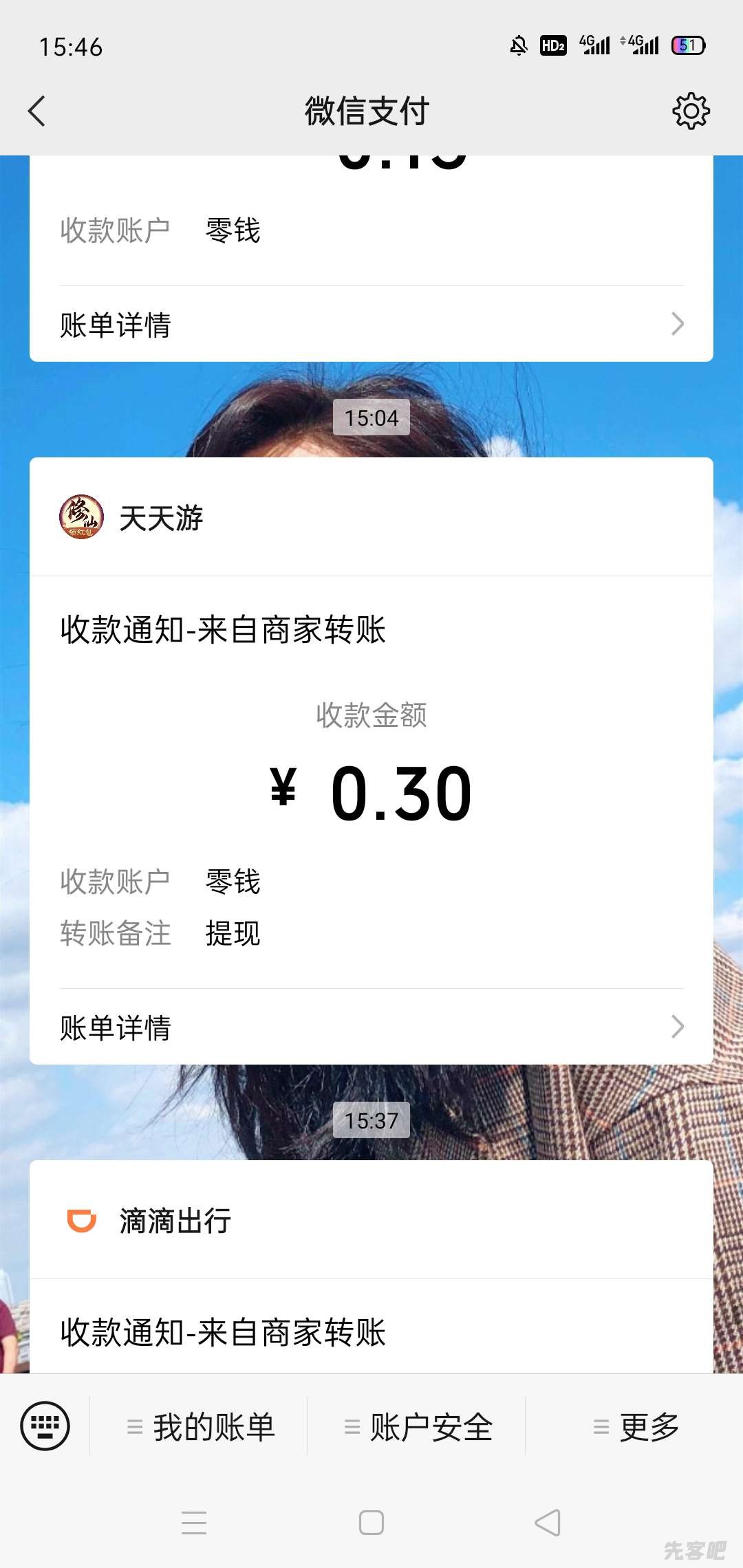Go back from 微信支付 screen
The width and height of the screenshot is (743, 1568).
click(37, 111)
